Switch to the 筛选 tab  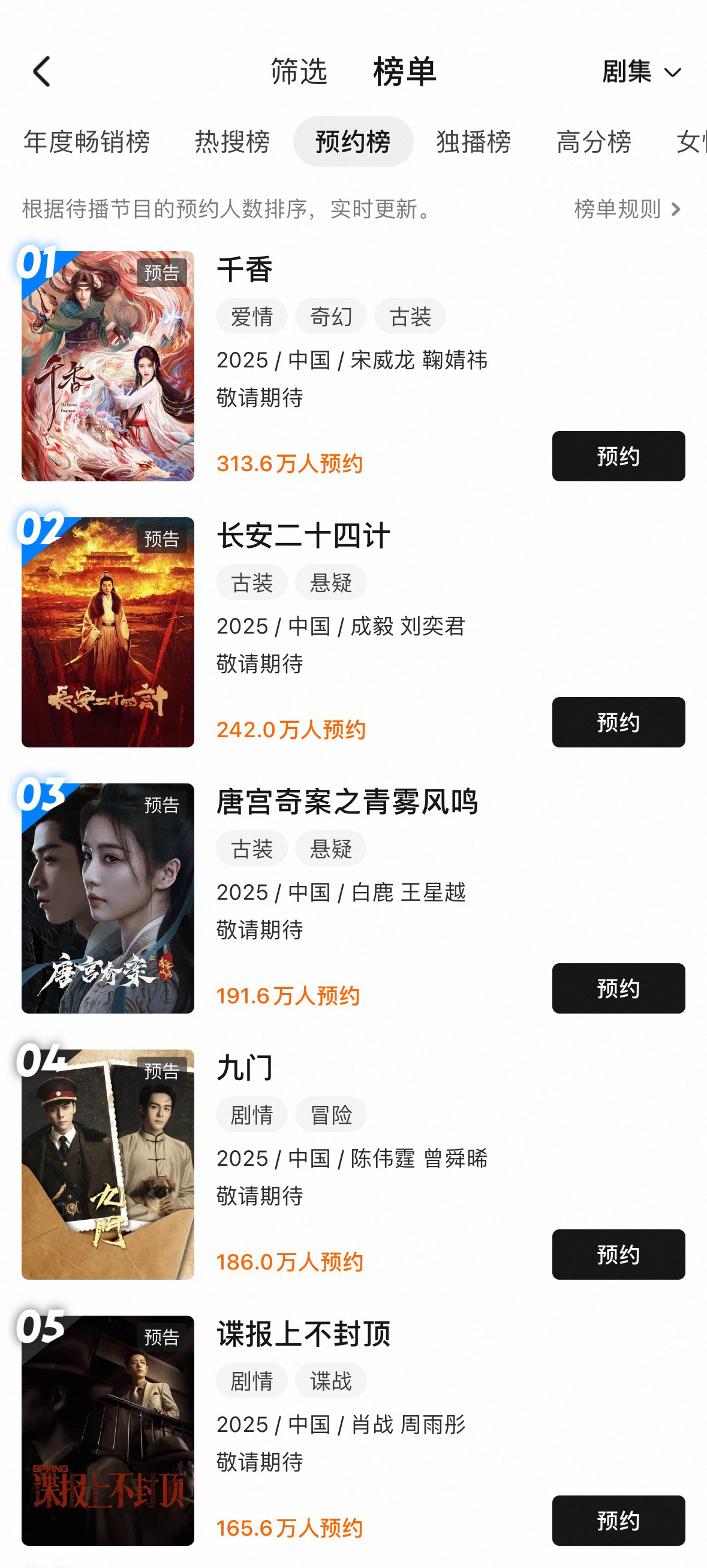(x=299, y=72)
